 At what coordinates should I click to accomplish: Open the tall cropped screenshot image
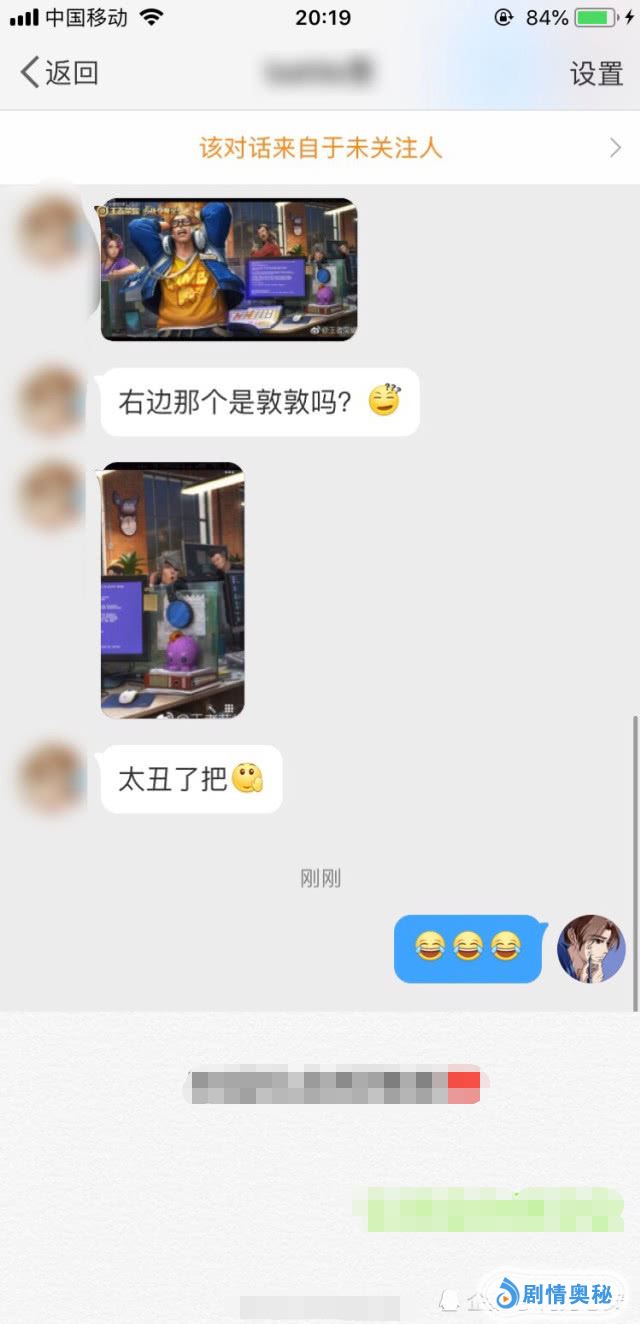pos(173,590)
